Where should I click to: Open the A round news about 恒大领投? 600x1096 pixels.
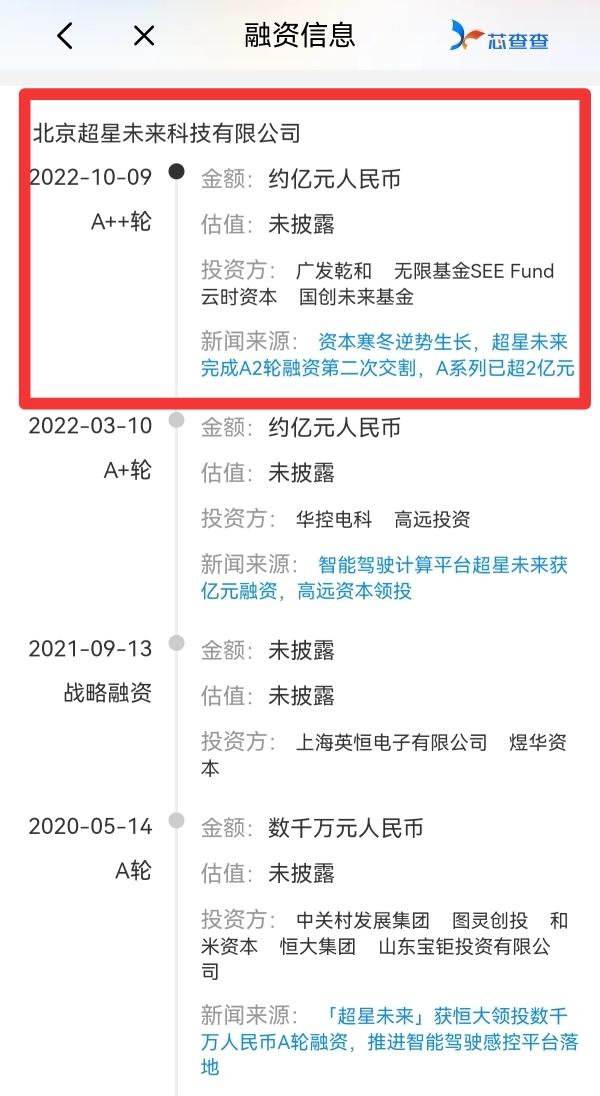click(390, 1041)
